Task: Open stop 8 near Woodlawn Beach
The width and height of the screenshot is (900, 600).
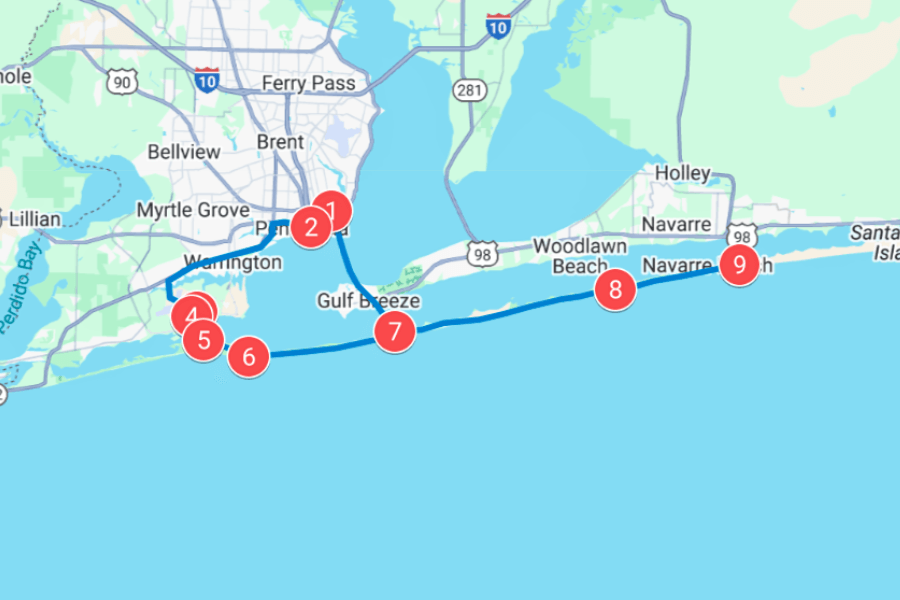Action: (615, 291)
